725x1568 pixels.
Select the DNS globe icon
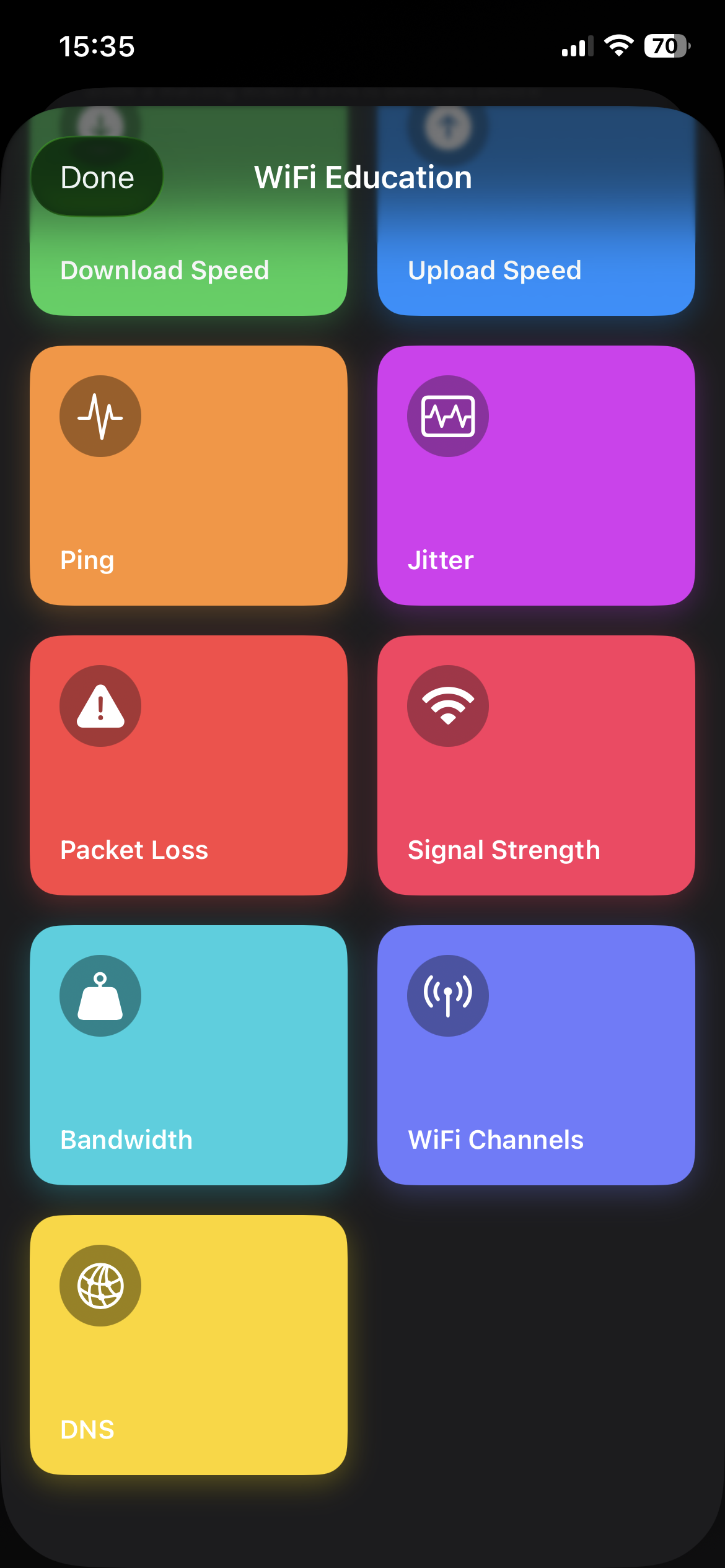coord(100,1284)
